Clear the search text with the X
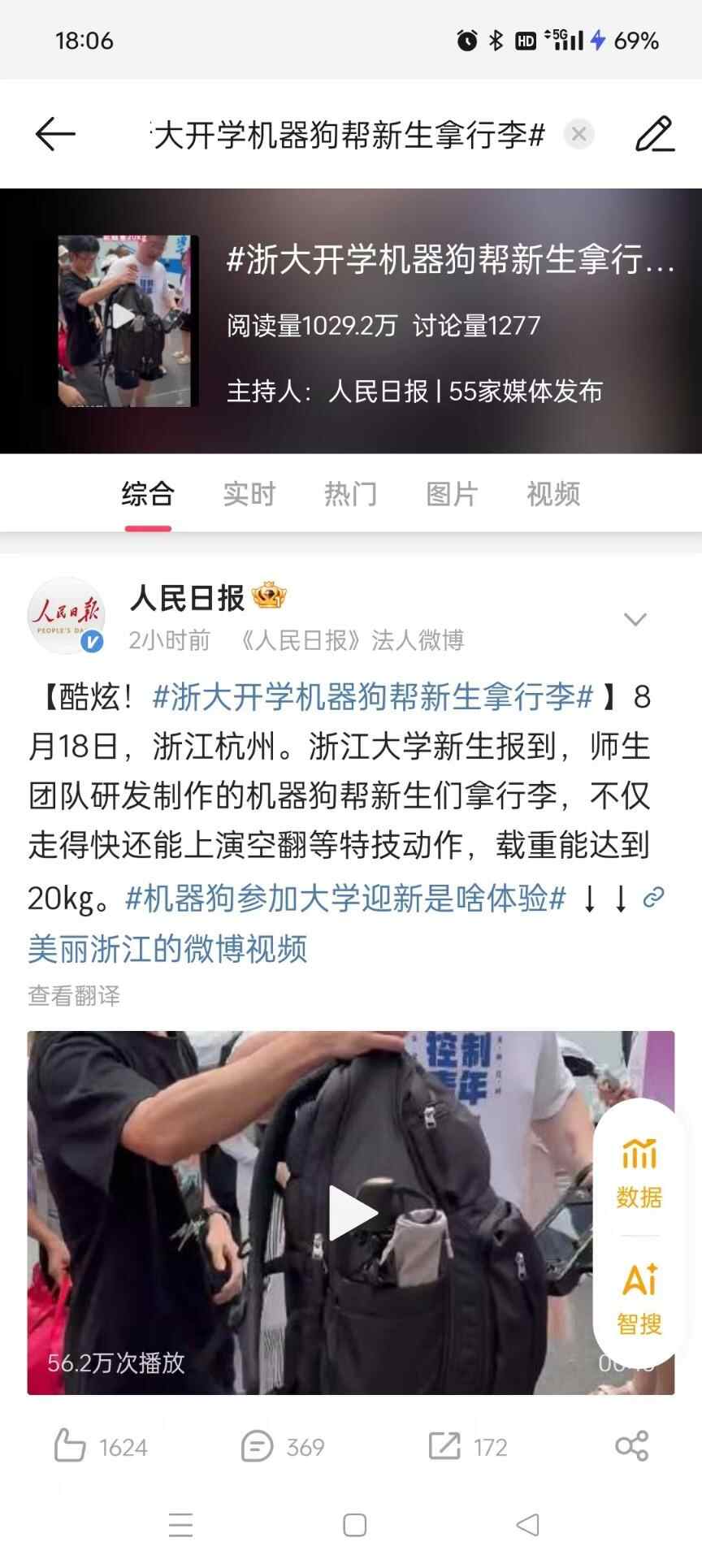Screen dimensions: 702x1568 (x=578, y=134)
